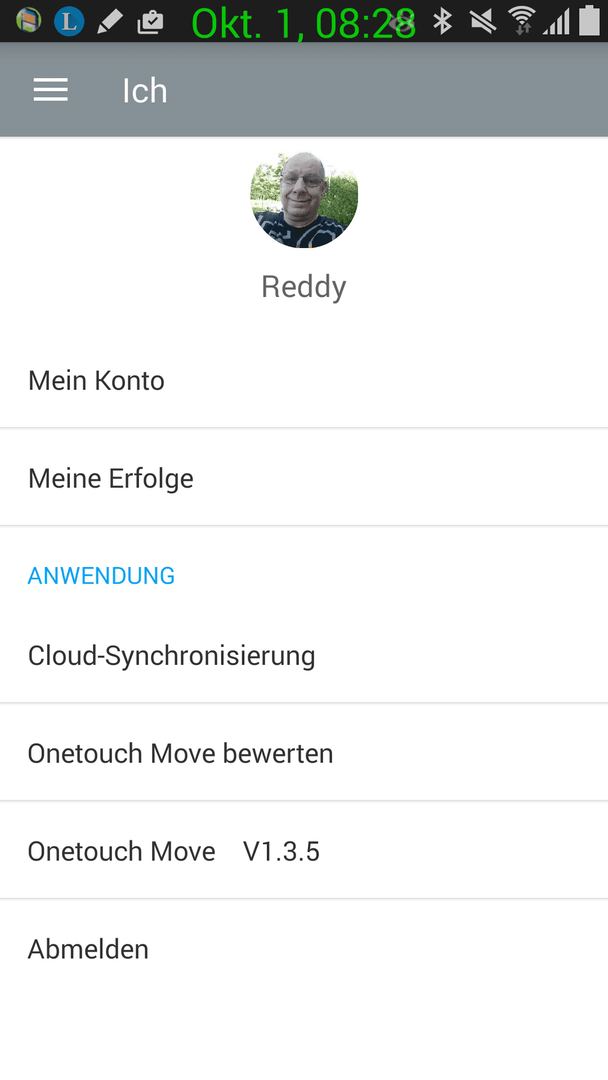Open the hamburger drawer menu
This screenshot has height=1080, width=608.
coord(50,90)
